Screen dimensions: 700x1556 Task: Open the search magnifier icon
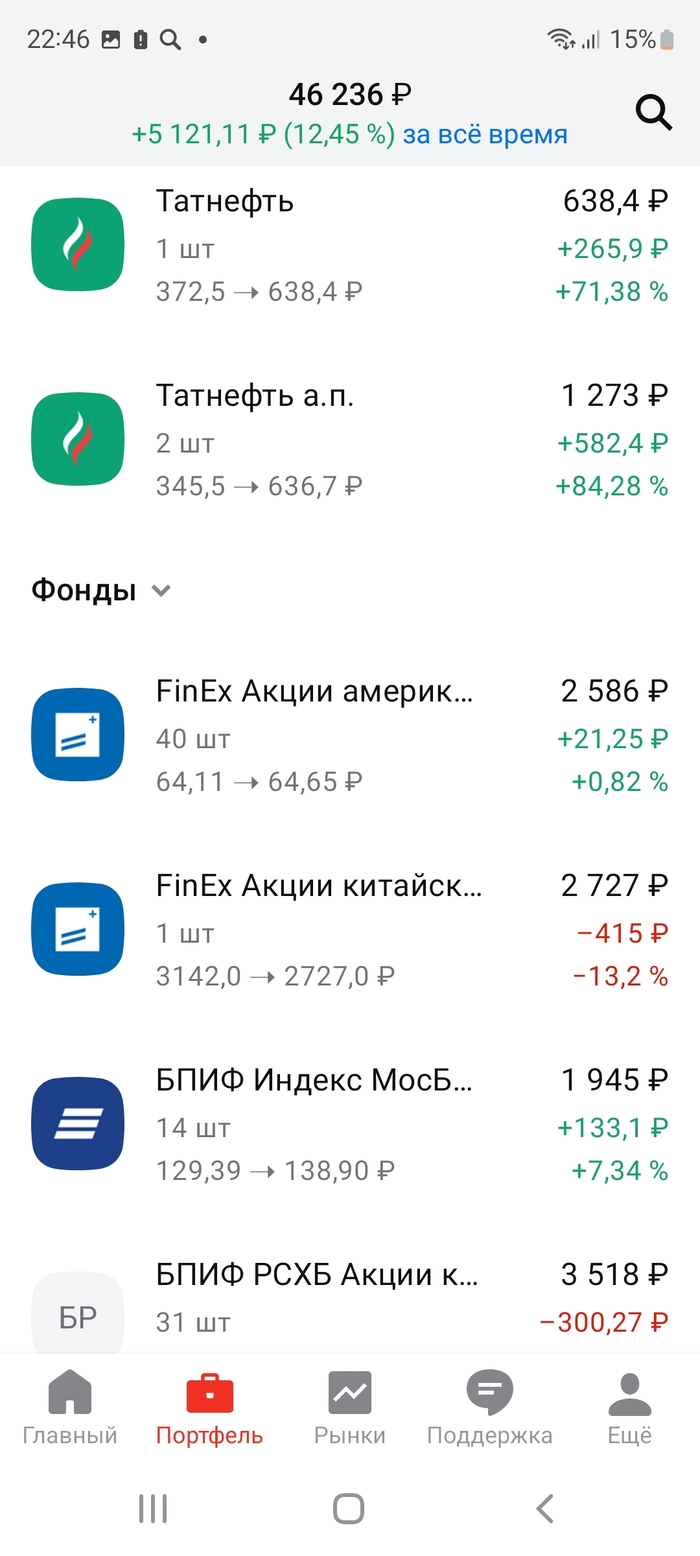click(654, 113)
